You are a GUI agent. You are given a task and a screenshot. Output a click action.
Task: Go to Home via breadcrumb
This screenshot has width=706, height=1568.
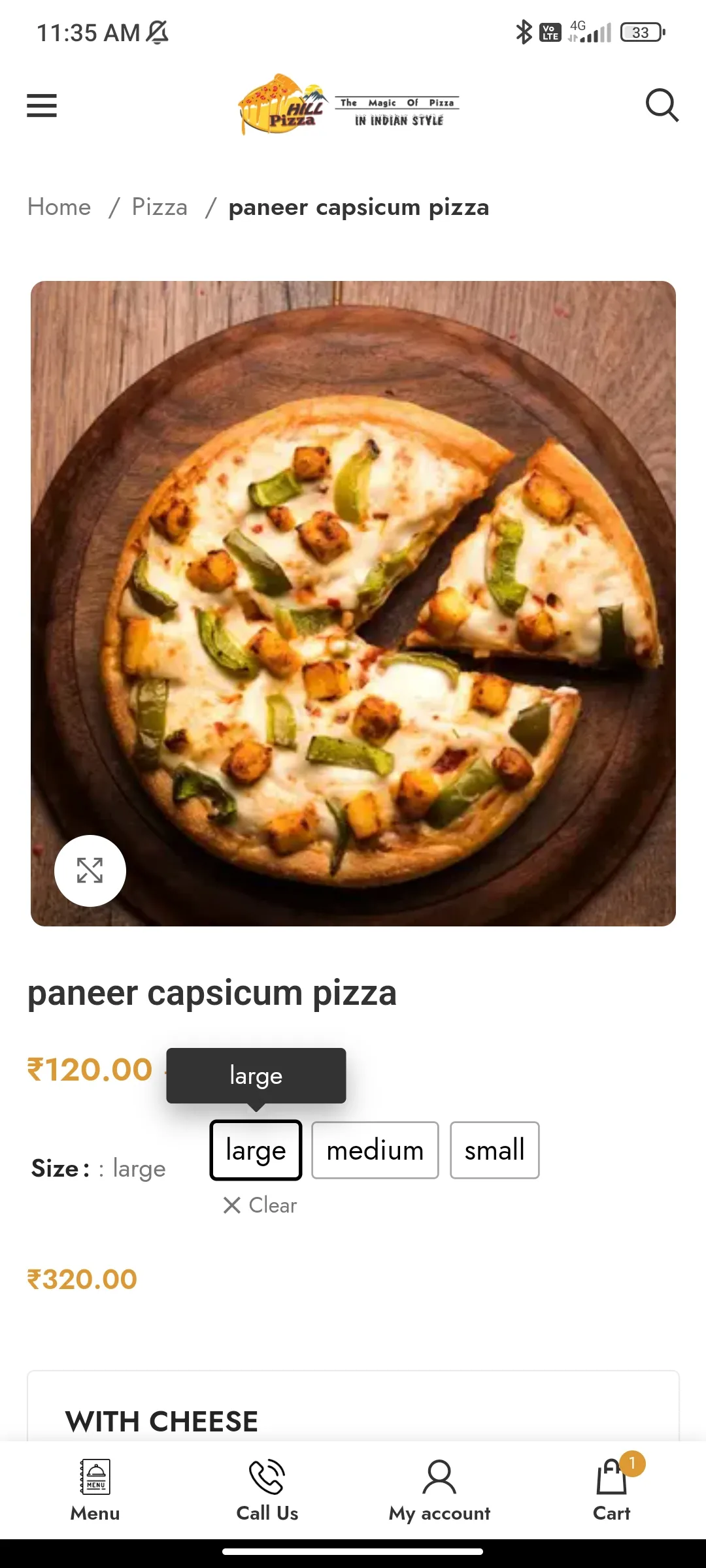pos(59,207)
